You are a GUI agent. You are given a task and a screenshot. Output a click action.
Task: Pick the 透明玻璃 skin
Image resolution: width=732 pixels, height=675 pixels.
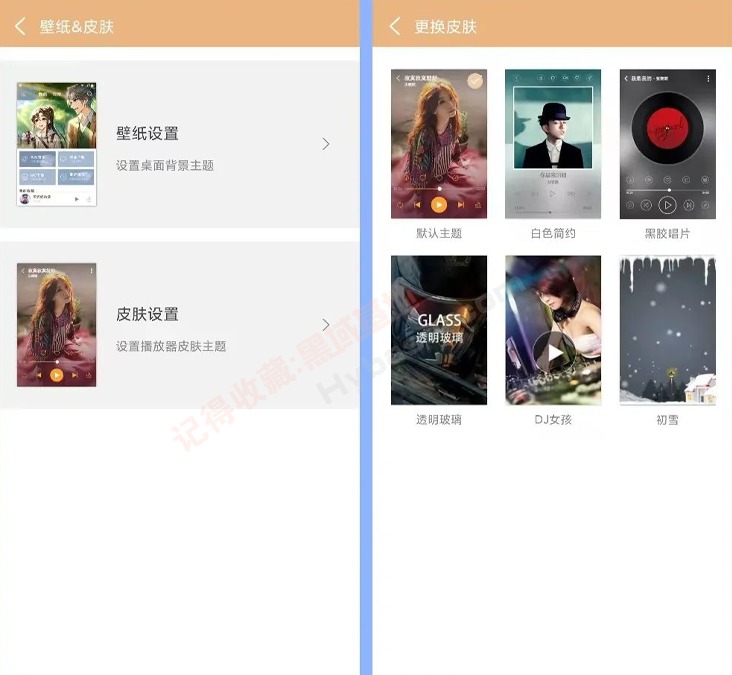(x=439, y=330)
